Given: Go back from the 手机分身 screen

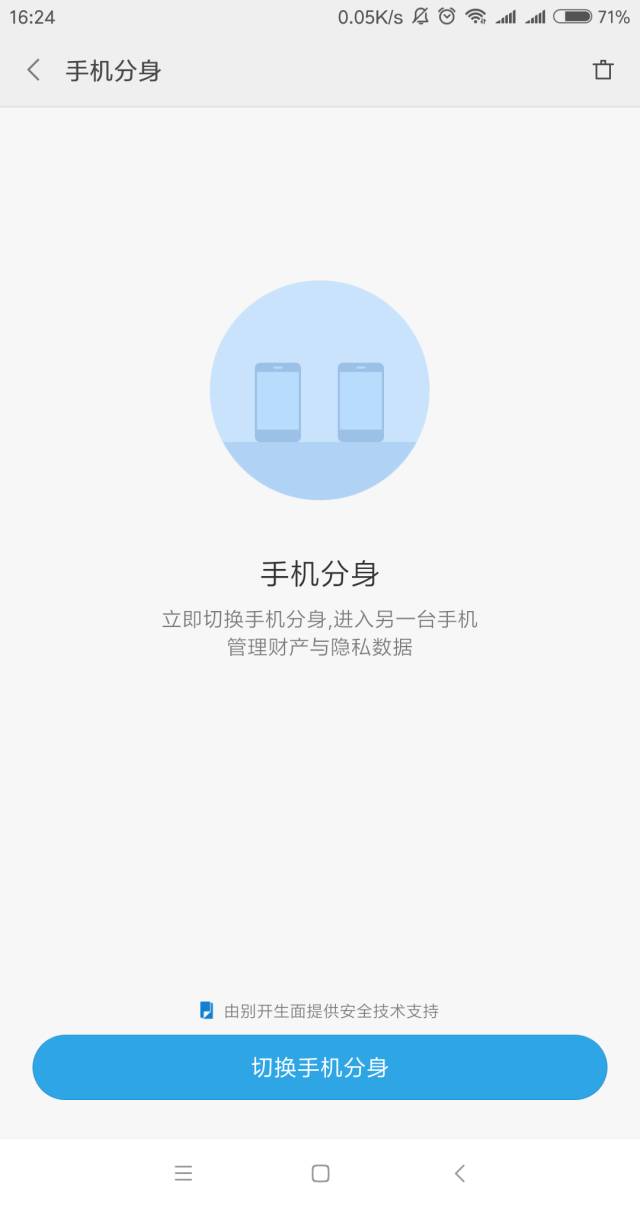Looking at the screenshot, I should point(34,70).
